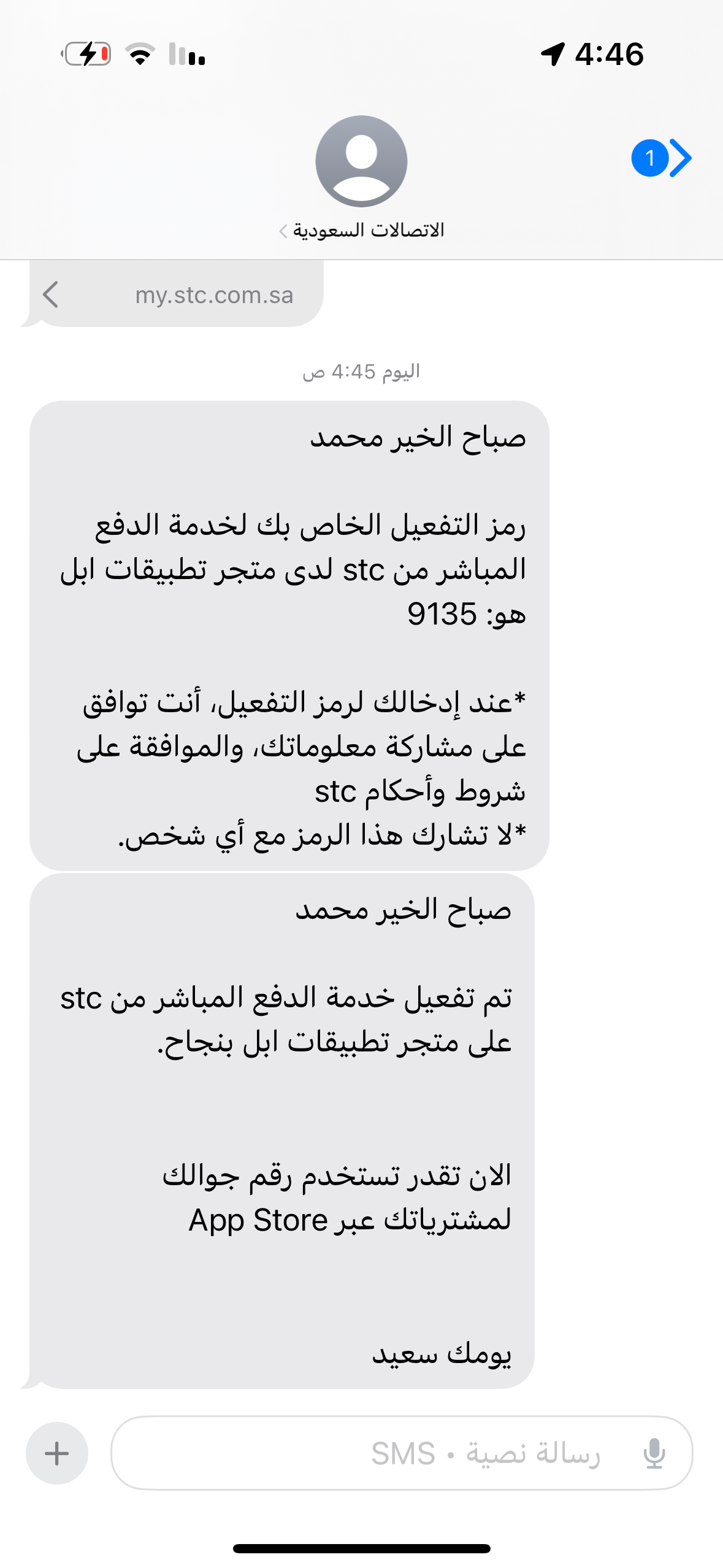Open the plus attachments menu
Image resolution: width=723 pixels, height=1568 pixels.
(x=57, y=1453)
